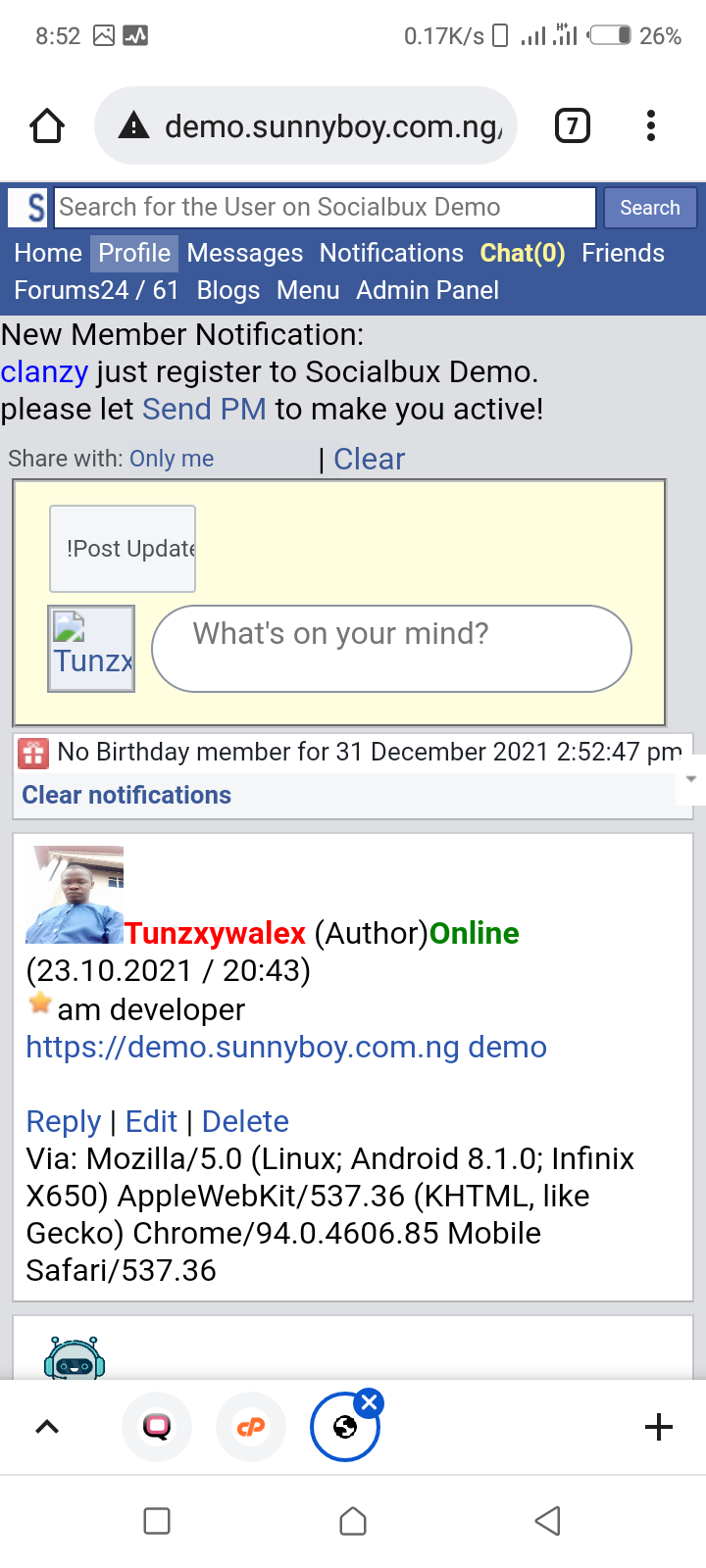
Task: Open Chat(0)
Action: pos(523,253)
